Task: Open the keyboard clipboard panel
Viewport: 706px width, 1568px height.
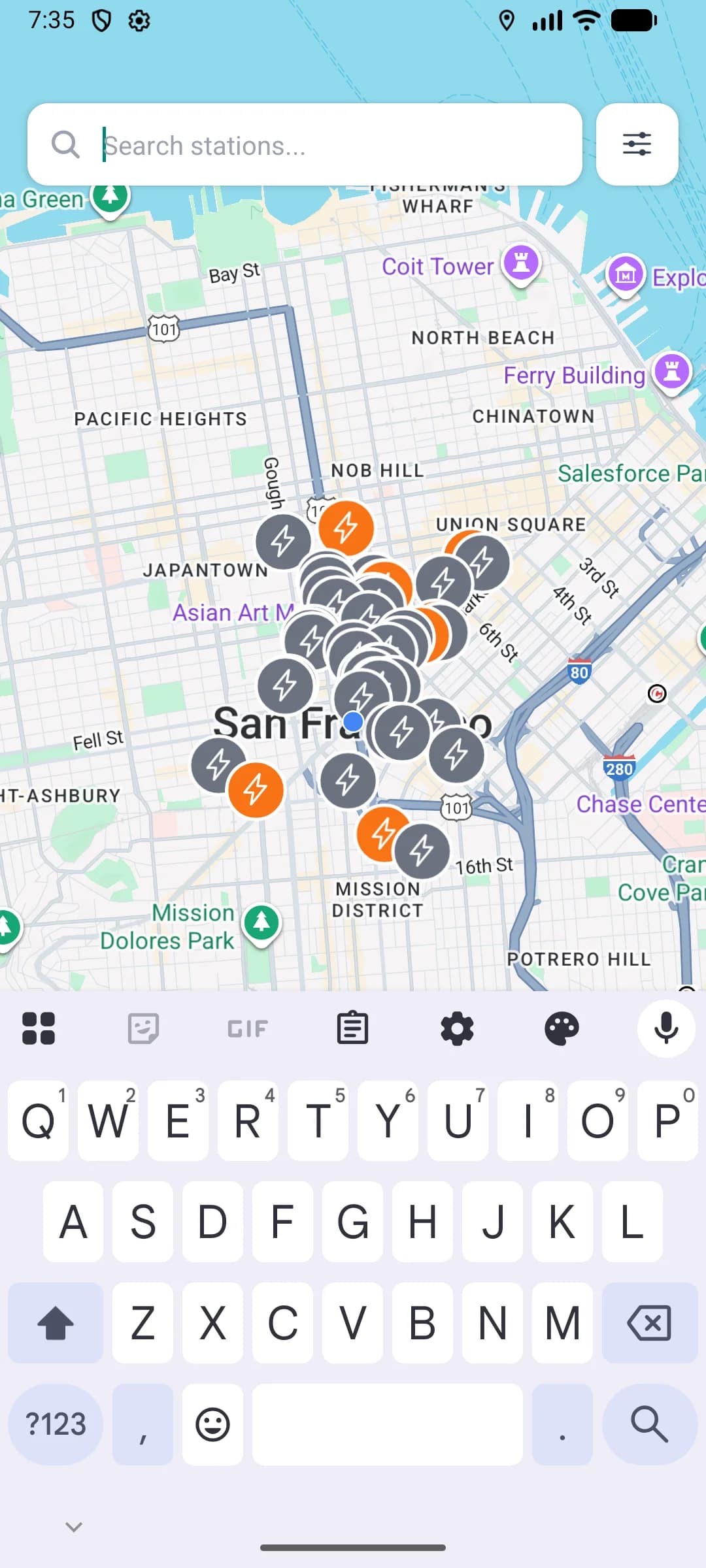Action: pos(352,1028)
